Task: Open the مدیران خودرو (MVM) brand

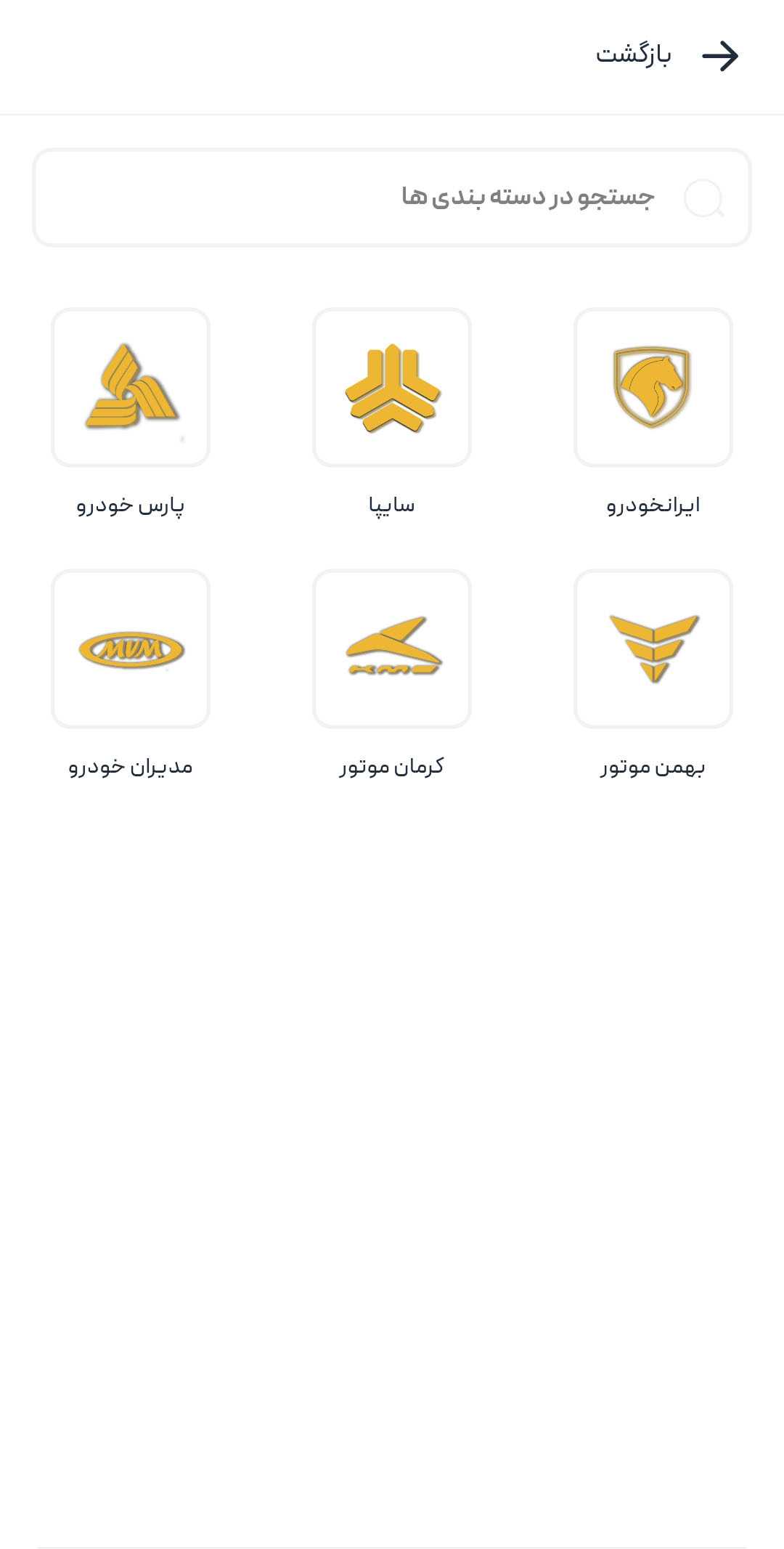Action: point(131,649)
